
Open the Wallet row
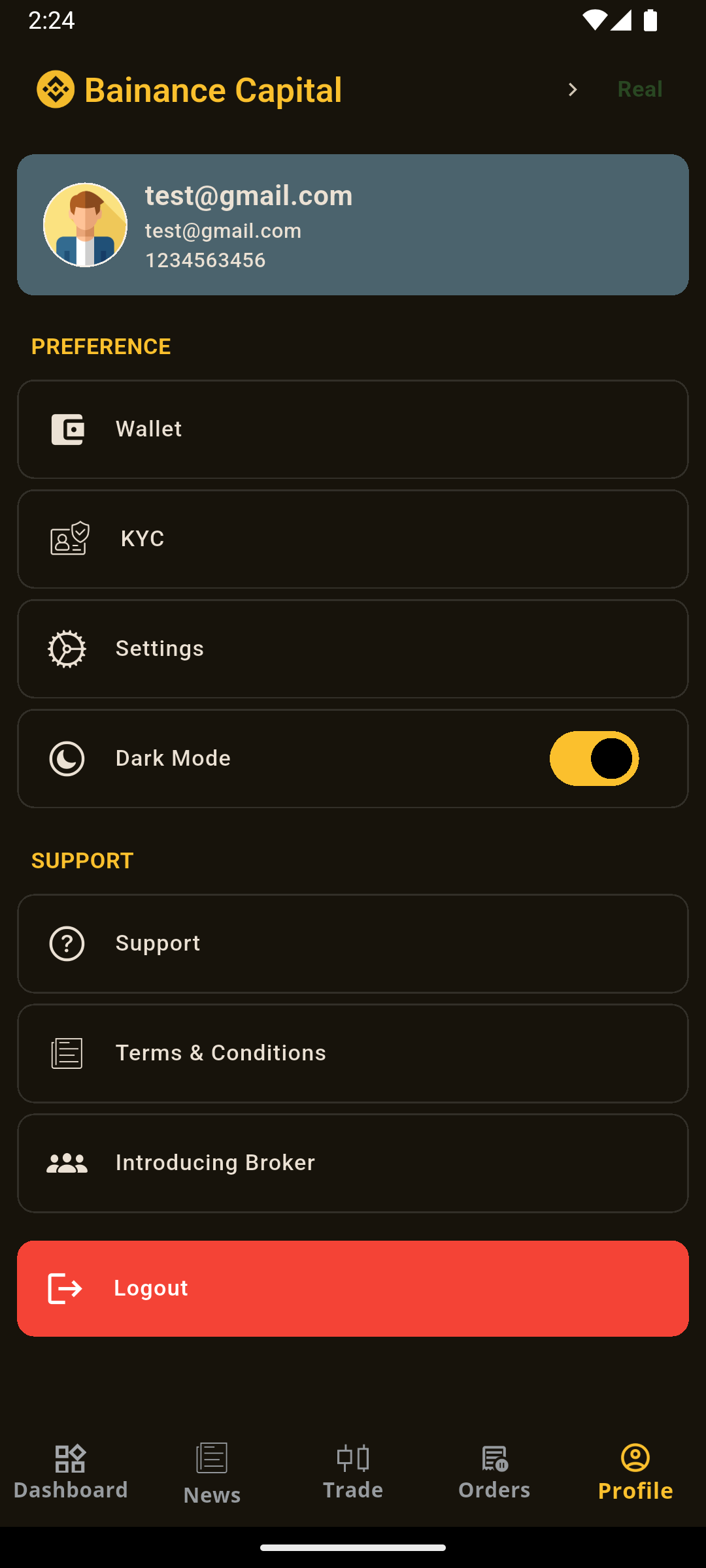click(x=353, y=429)
